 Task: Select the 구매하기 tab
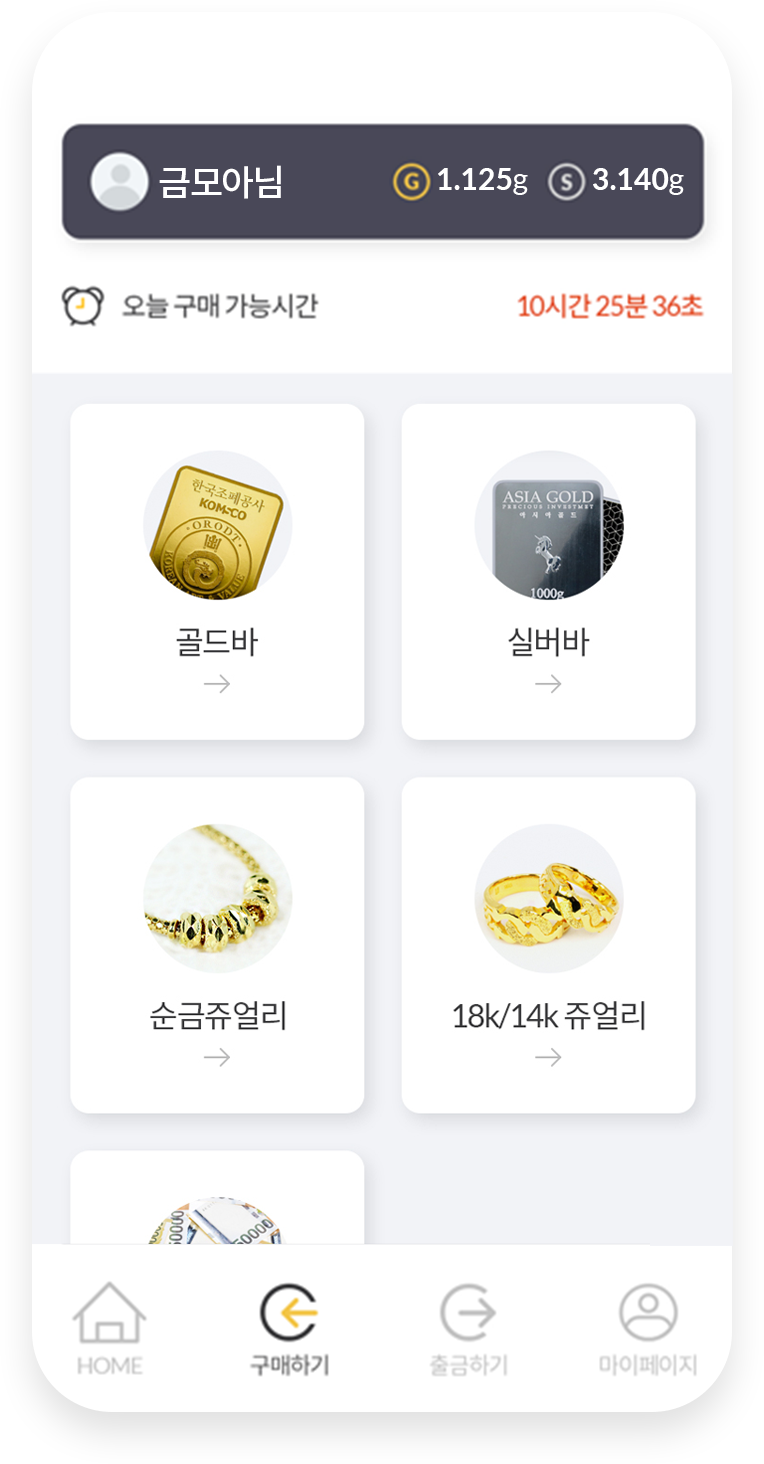(x=289, y=1329)
